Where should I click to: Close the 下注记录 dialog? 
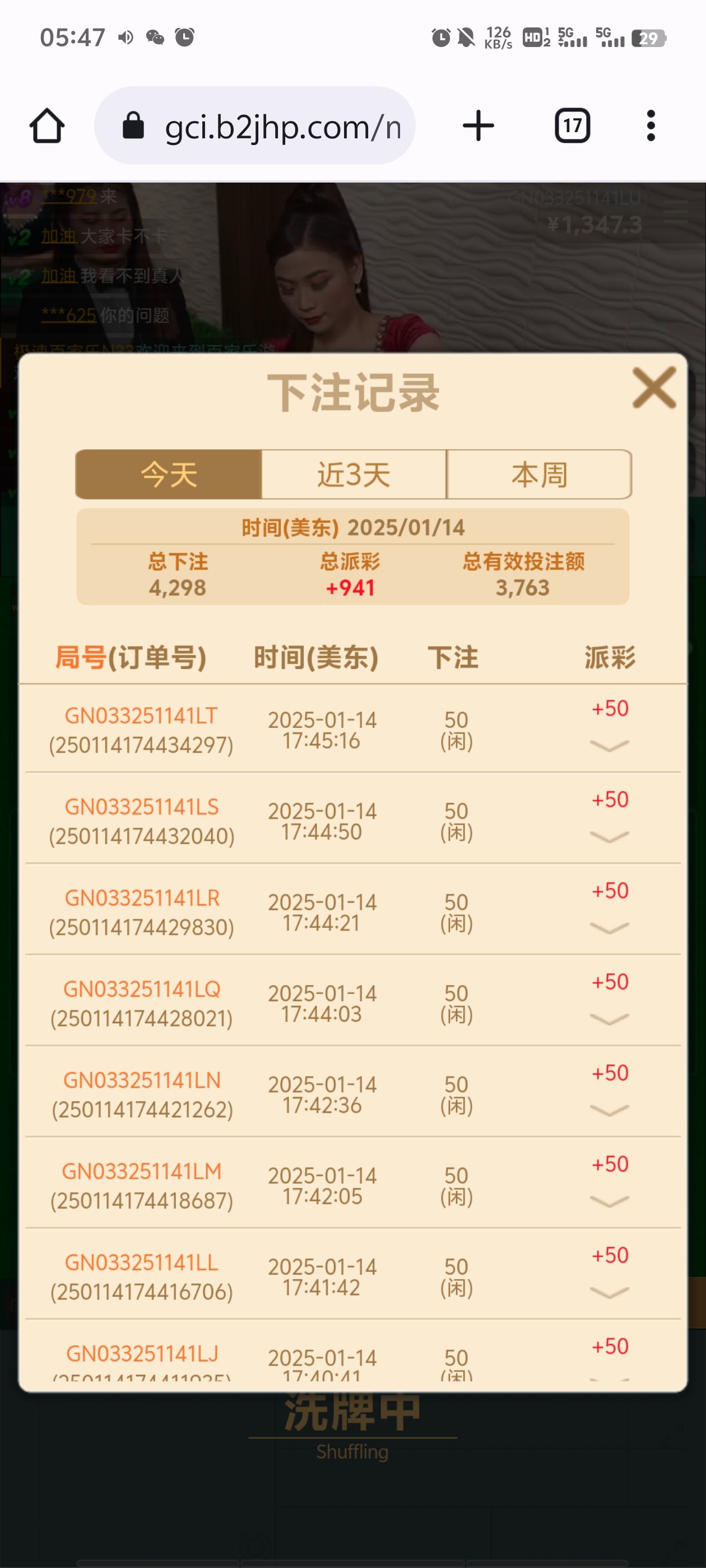point(654,388)
